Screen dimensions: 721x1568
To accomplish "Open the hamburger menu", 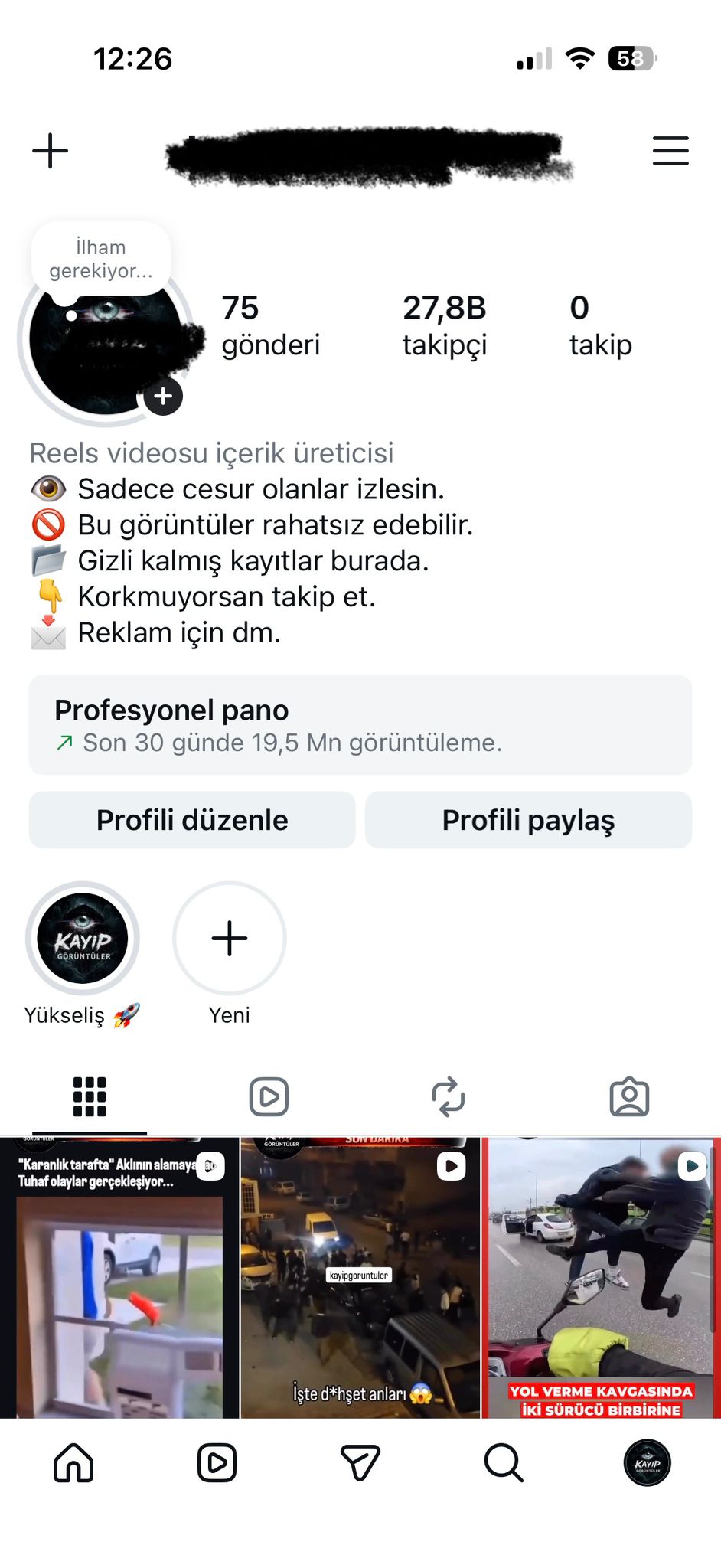I will point(670,151).
